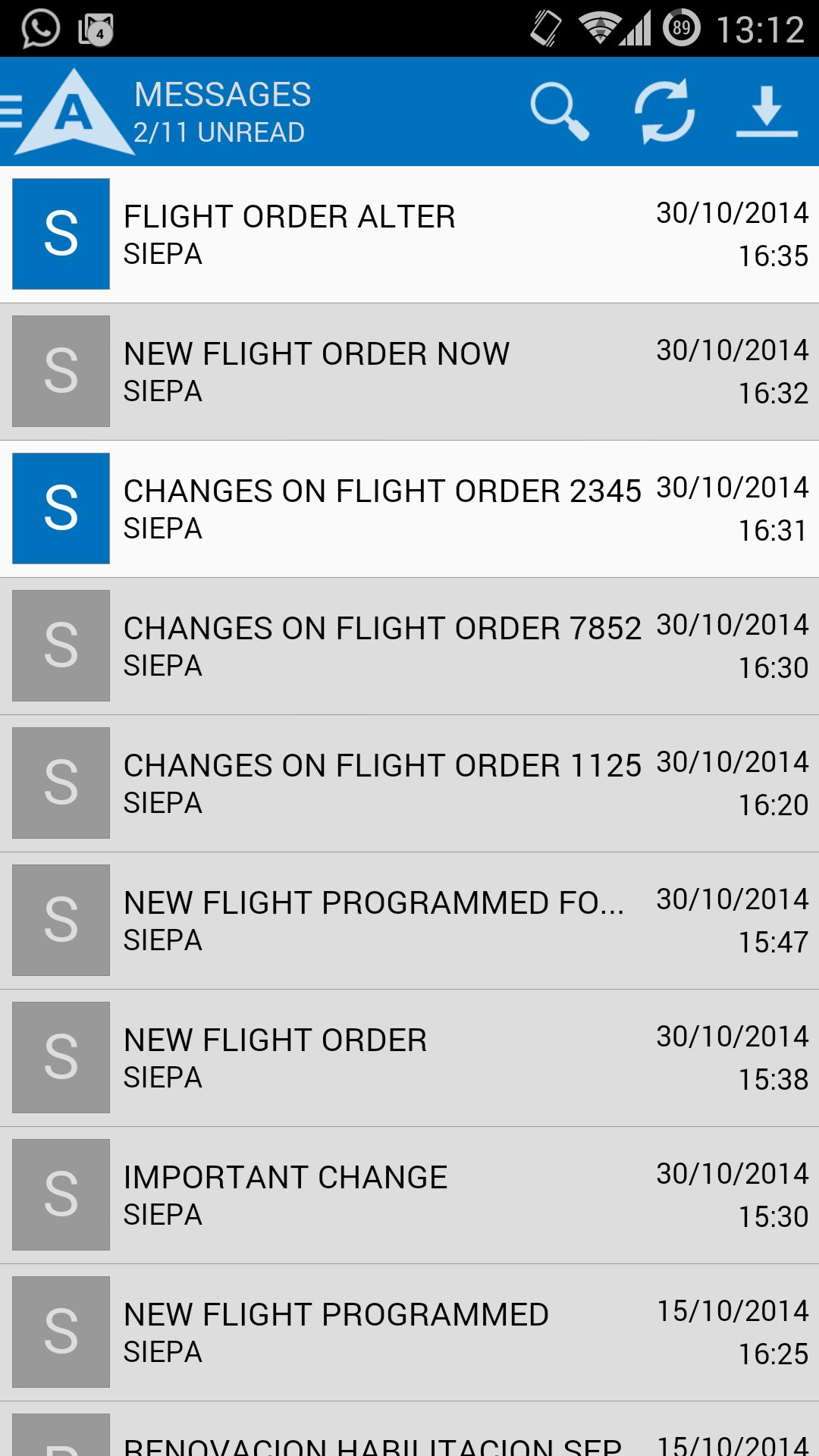Viewport: 819px width, 1456px height.
Task: Refresh the message list
Action: pos(664,111)
